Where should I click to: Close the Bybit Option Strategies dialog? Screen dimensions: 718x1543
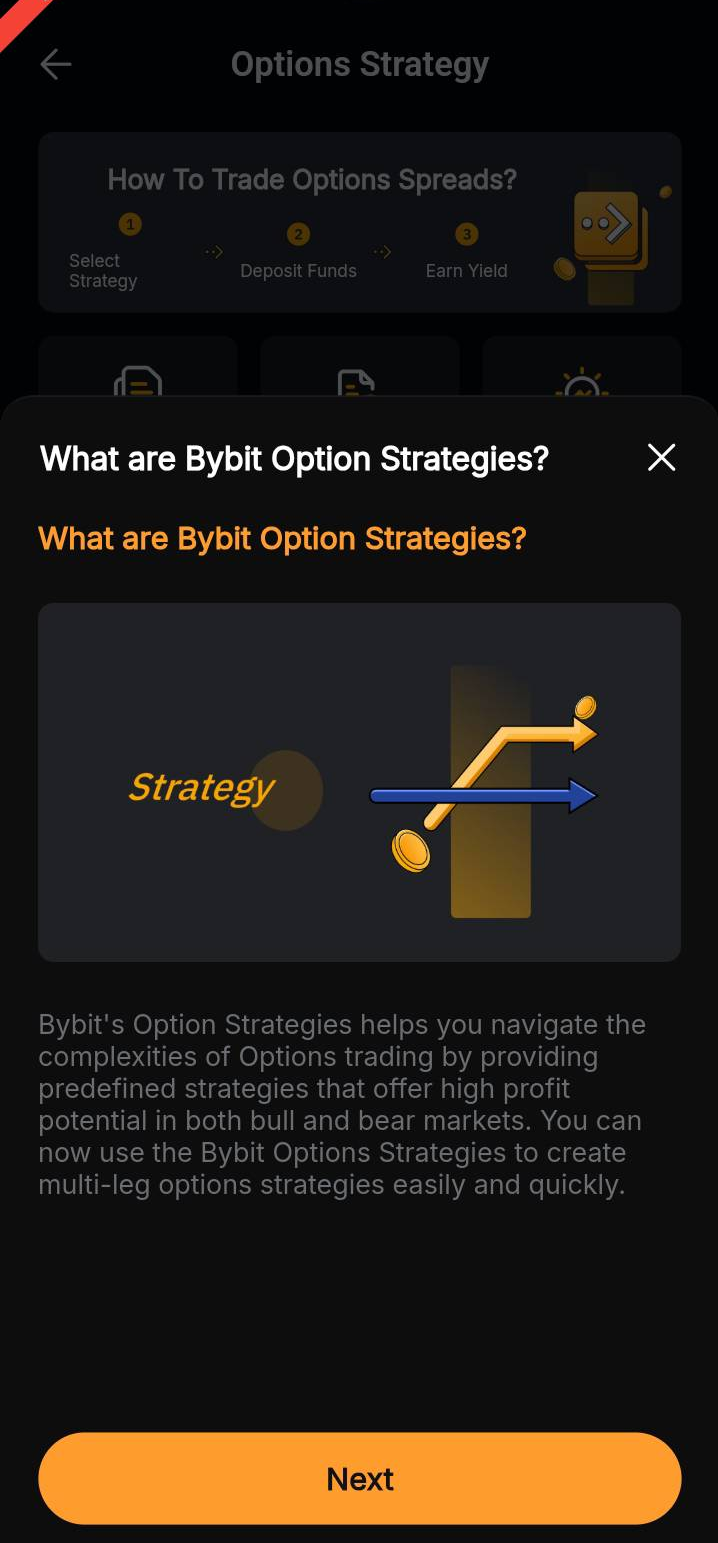tap(661, 458)
